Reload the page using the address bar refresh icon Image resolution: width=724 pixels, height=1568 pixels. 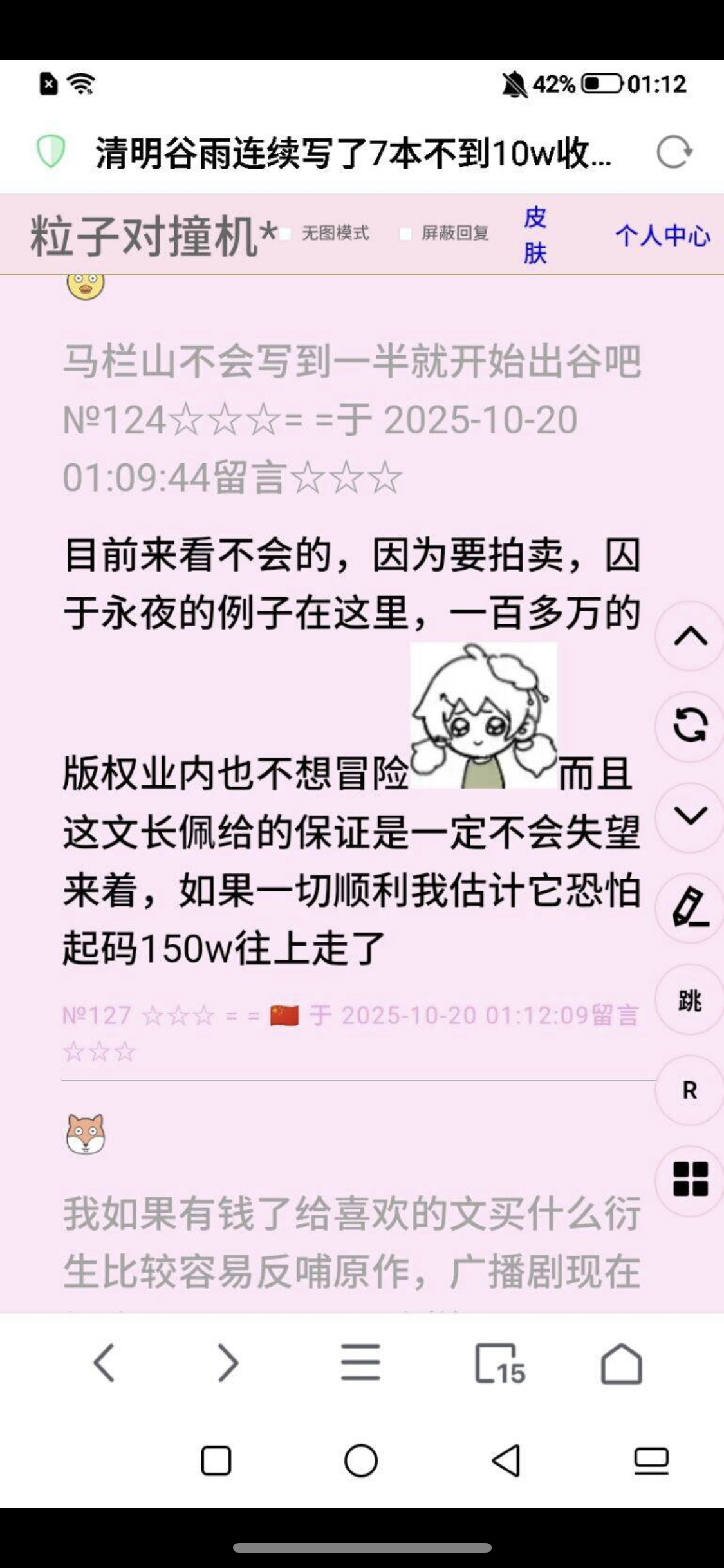pyautogui.click(x=674, y=153)
